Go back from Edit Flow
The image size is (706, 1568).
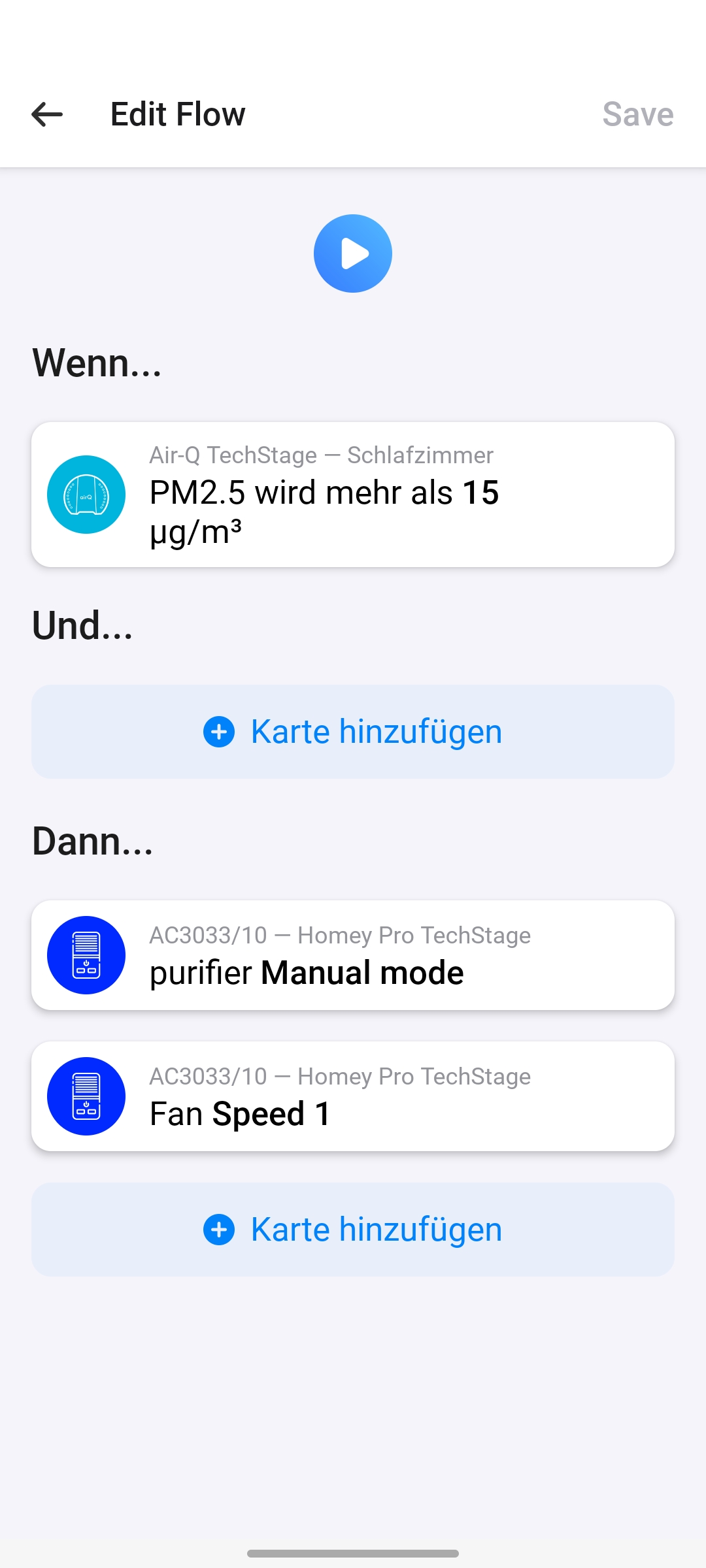coord(47,114)
